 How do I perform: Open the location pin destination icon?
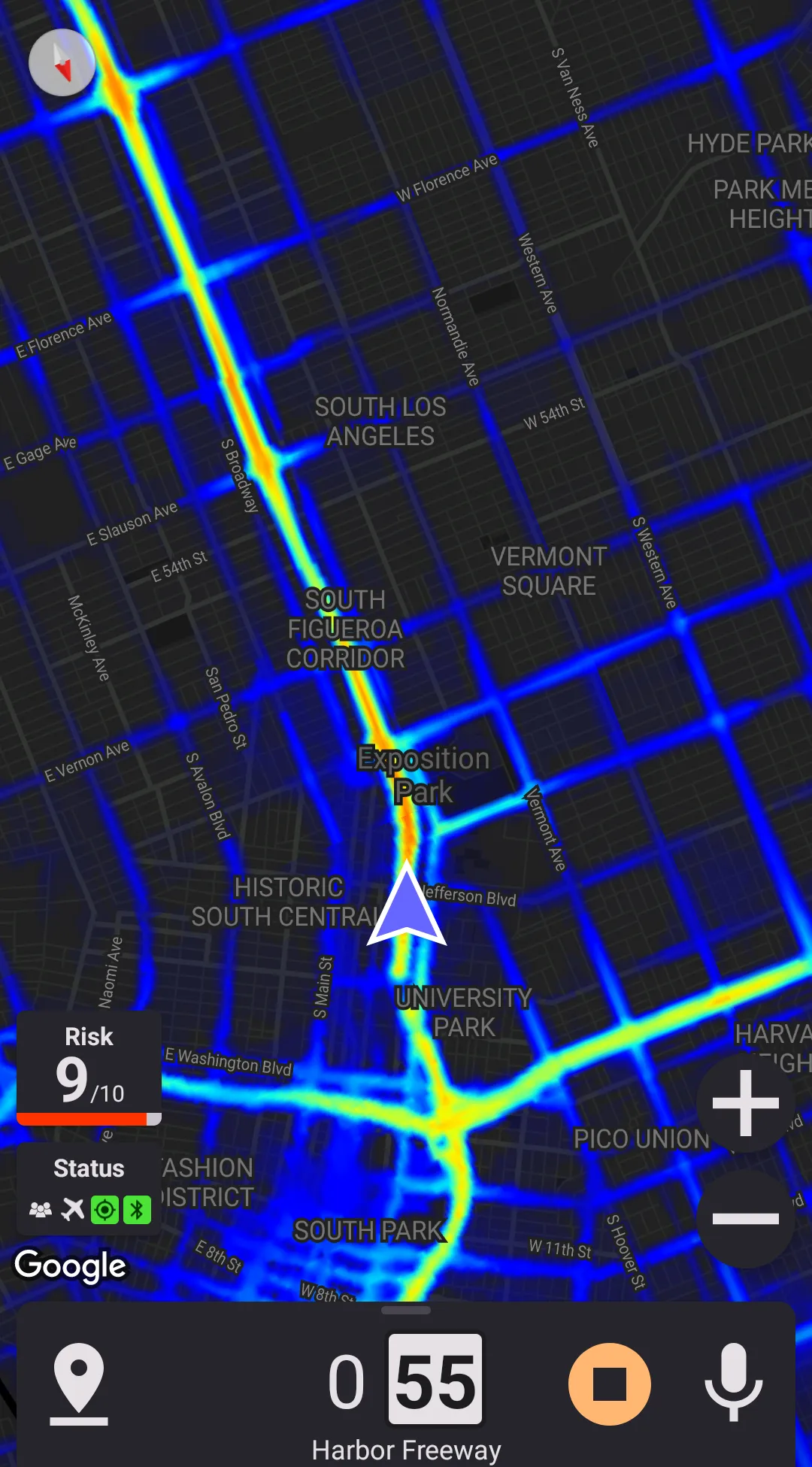pyautogui.click(x=79, y=1383)
